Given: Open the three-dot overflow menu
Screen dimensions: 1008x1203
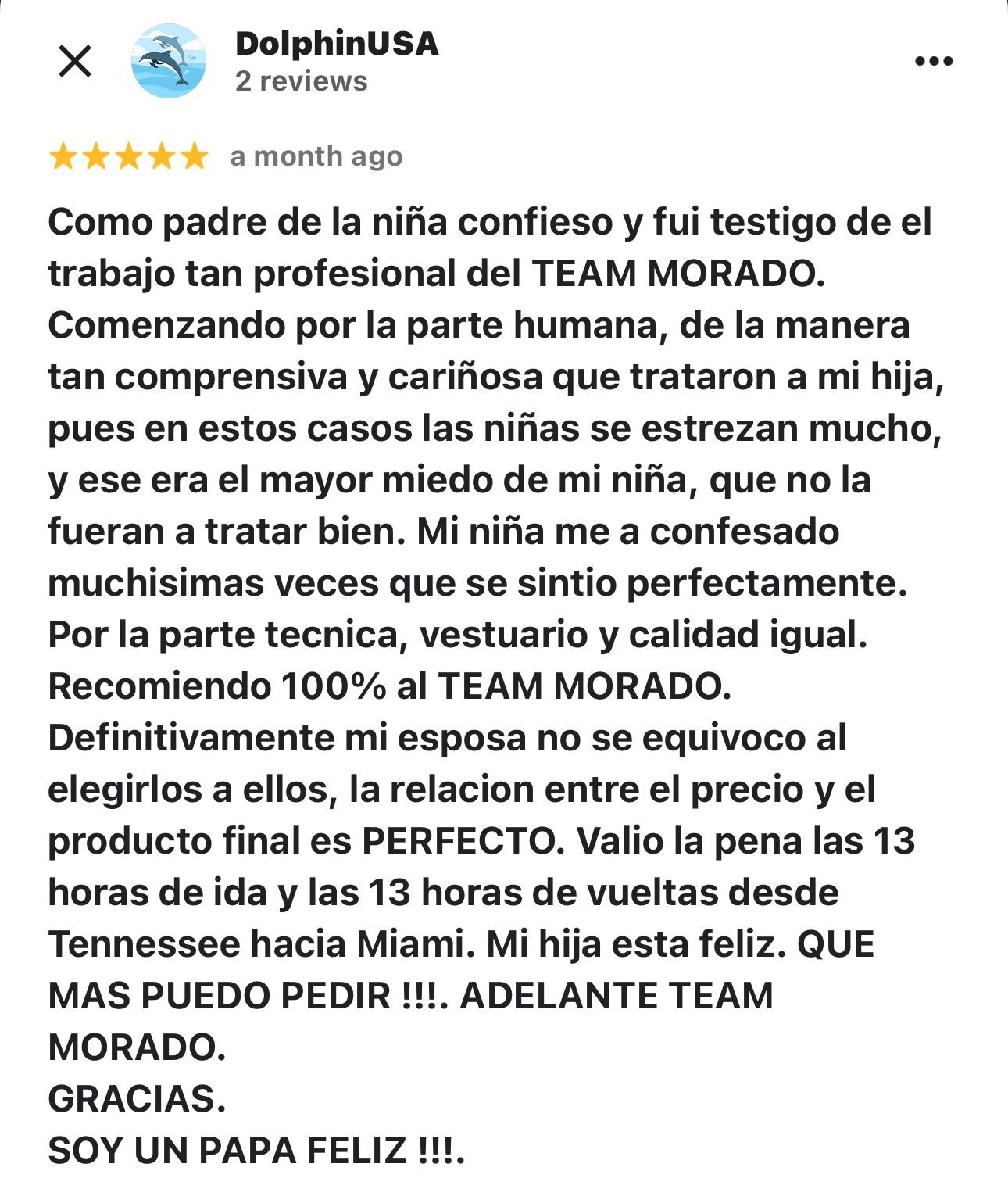Looking at the screenshot, I should point(934,61).
